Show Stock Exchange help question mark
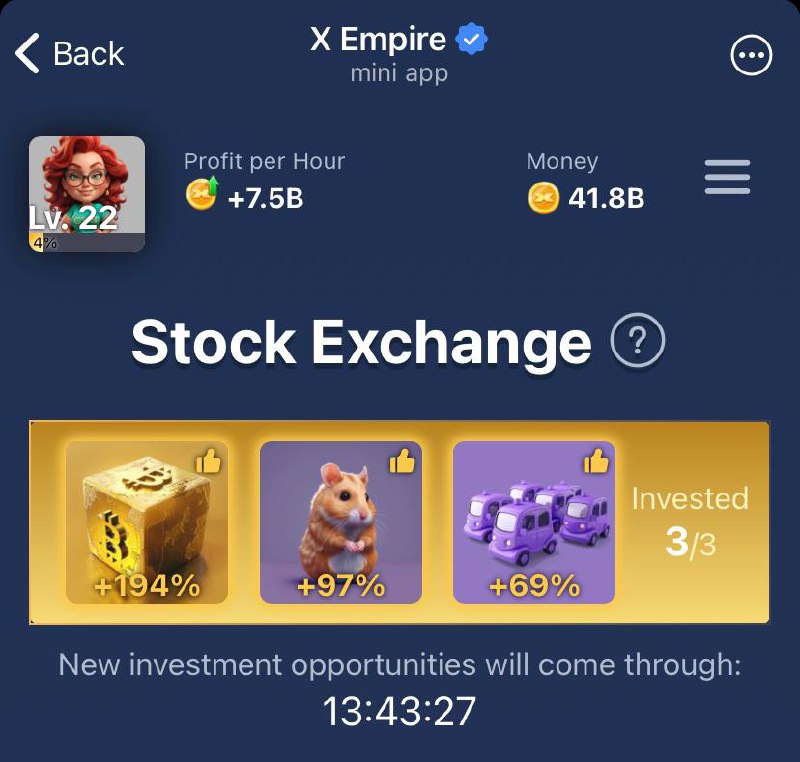This screenshot has height=762, width=800. 638,344
